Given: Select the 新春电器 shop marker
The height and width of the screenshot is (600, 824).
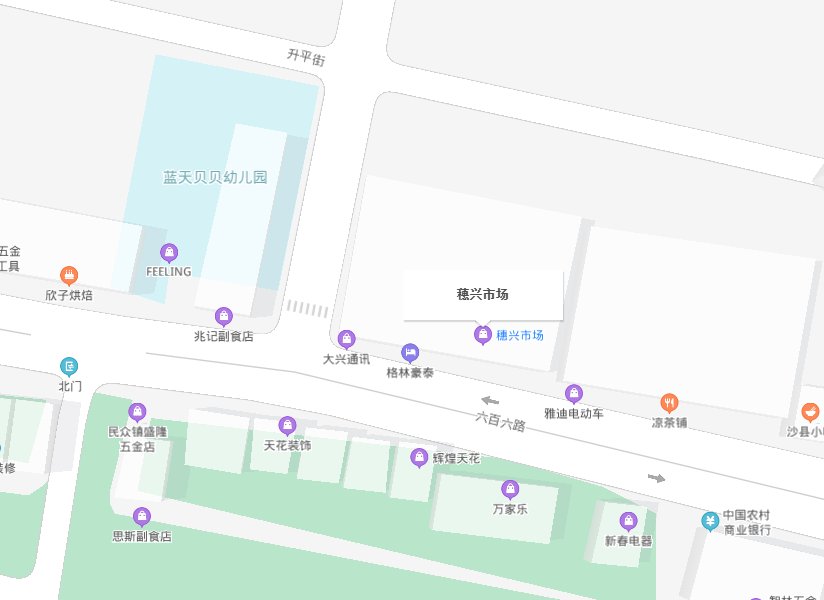Looking at the screenshot, I should (628, 521).
